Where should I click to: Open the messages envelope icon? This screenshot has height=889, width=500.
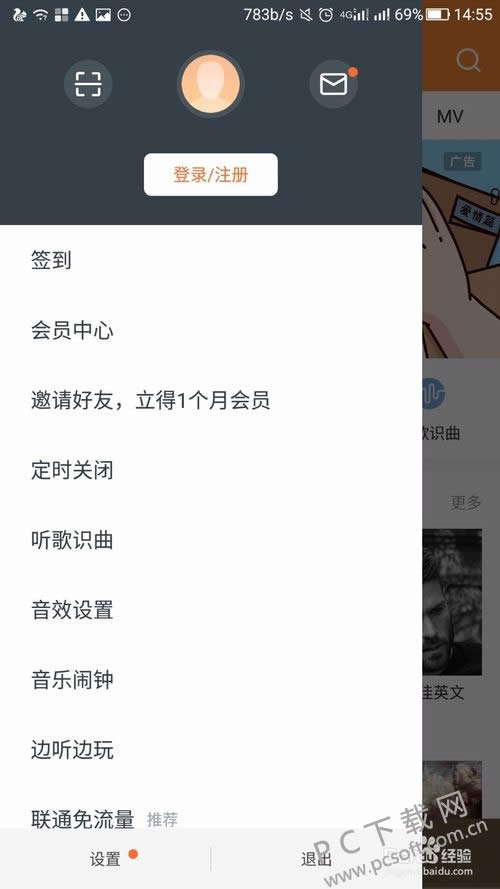(333, 84)
